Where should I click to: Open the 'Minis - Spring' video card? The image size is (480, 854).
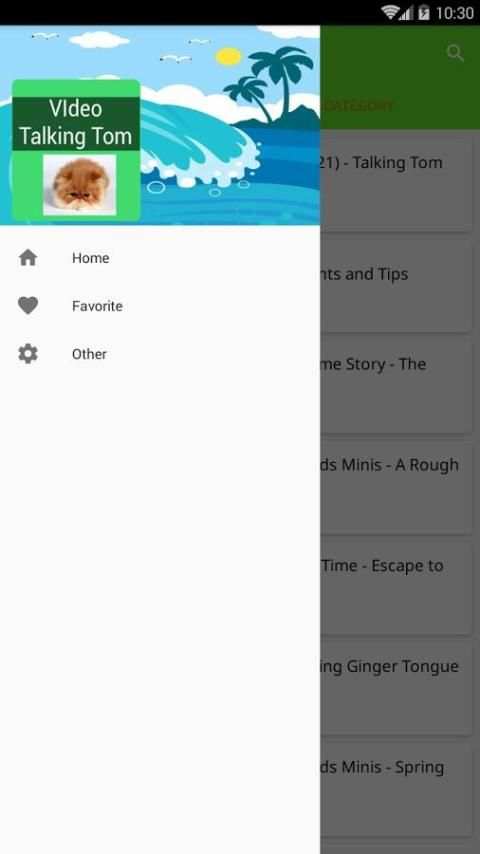[396, 787]
